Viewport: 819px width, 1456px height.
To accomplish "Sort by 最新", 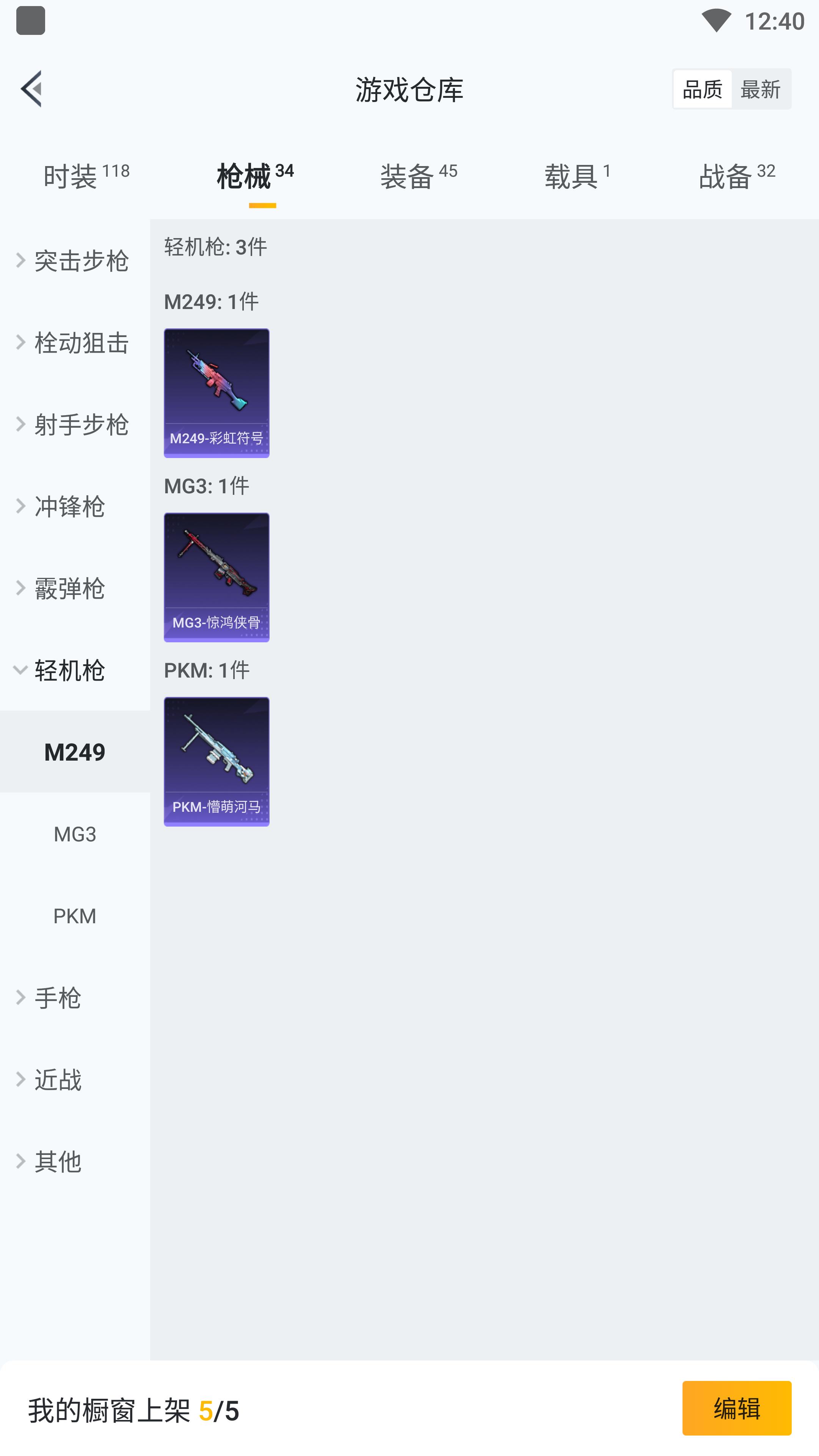I will coord(760,89).
